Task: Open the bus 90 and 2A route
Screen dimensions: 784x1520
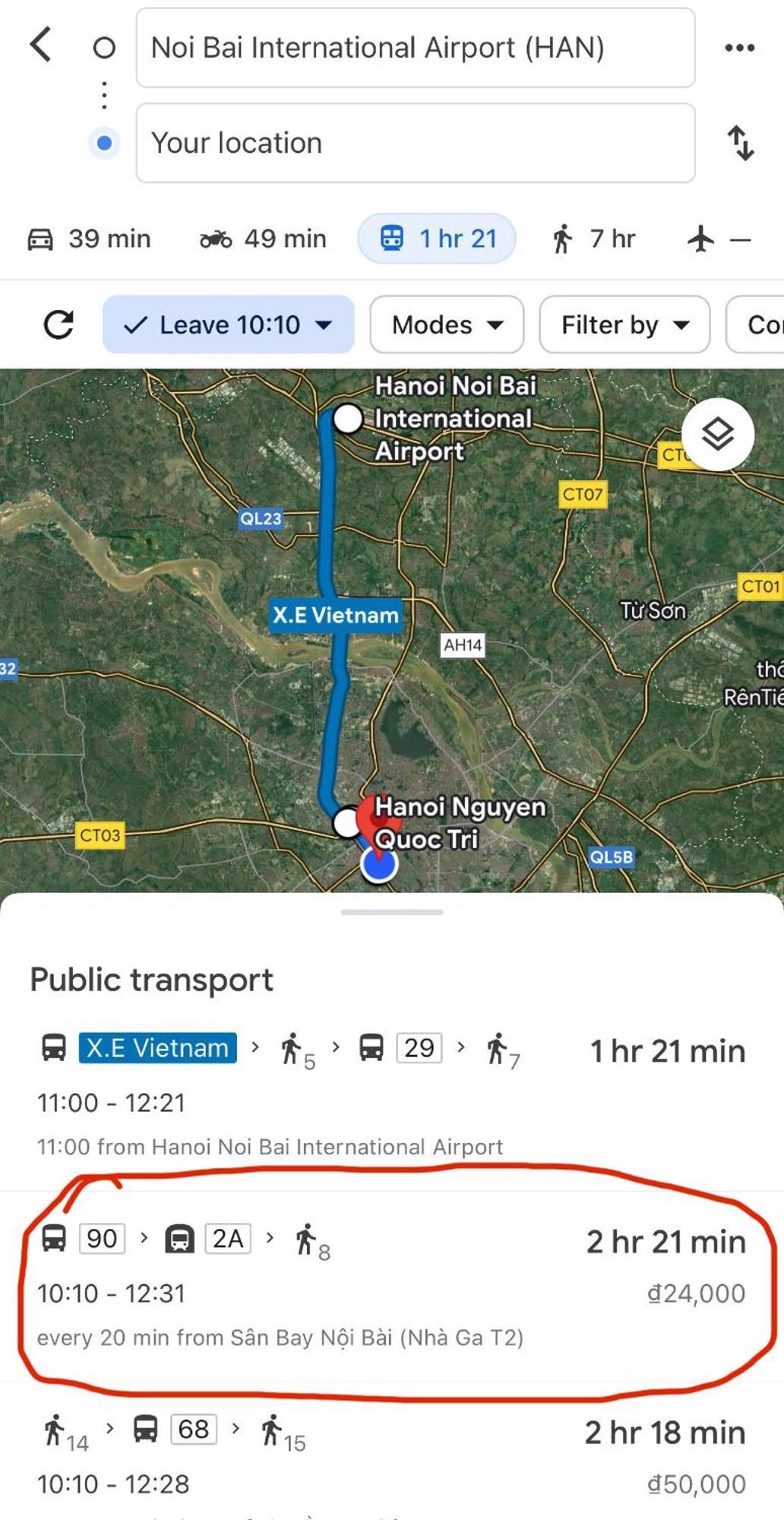Action: (x=391, y=1286)
